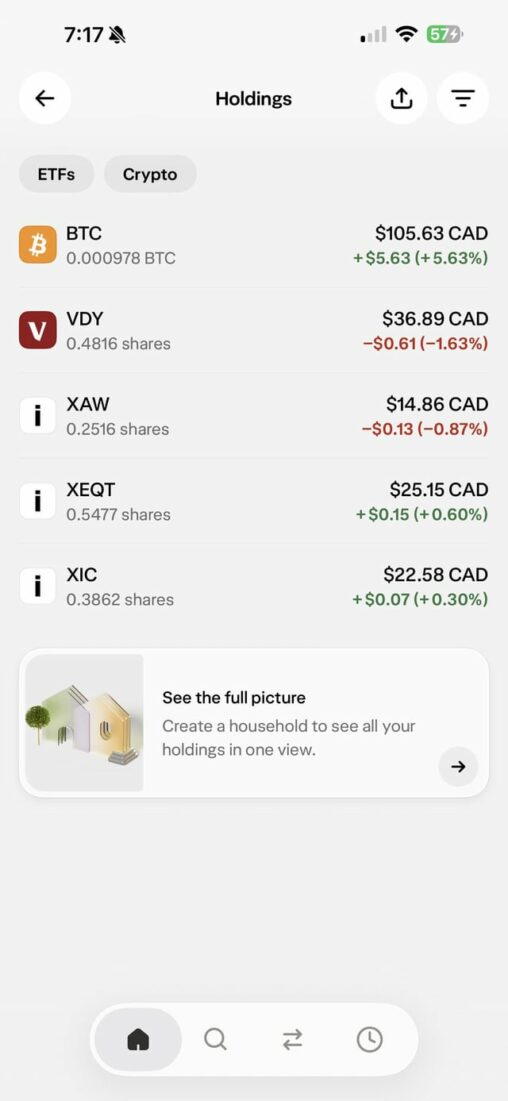Image resolution: width=508 pixels, height=1101 pixels.
Task: Select the Crypto filter chip
Action: point(150,174)
